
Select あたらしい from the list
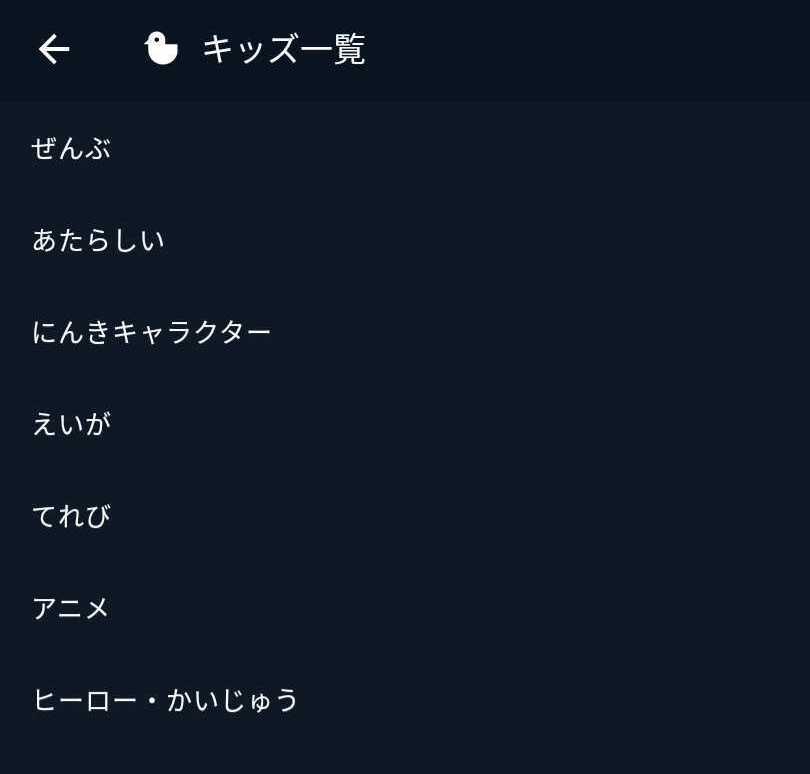(x=98, y=240)
